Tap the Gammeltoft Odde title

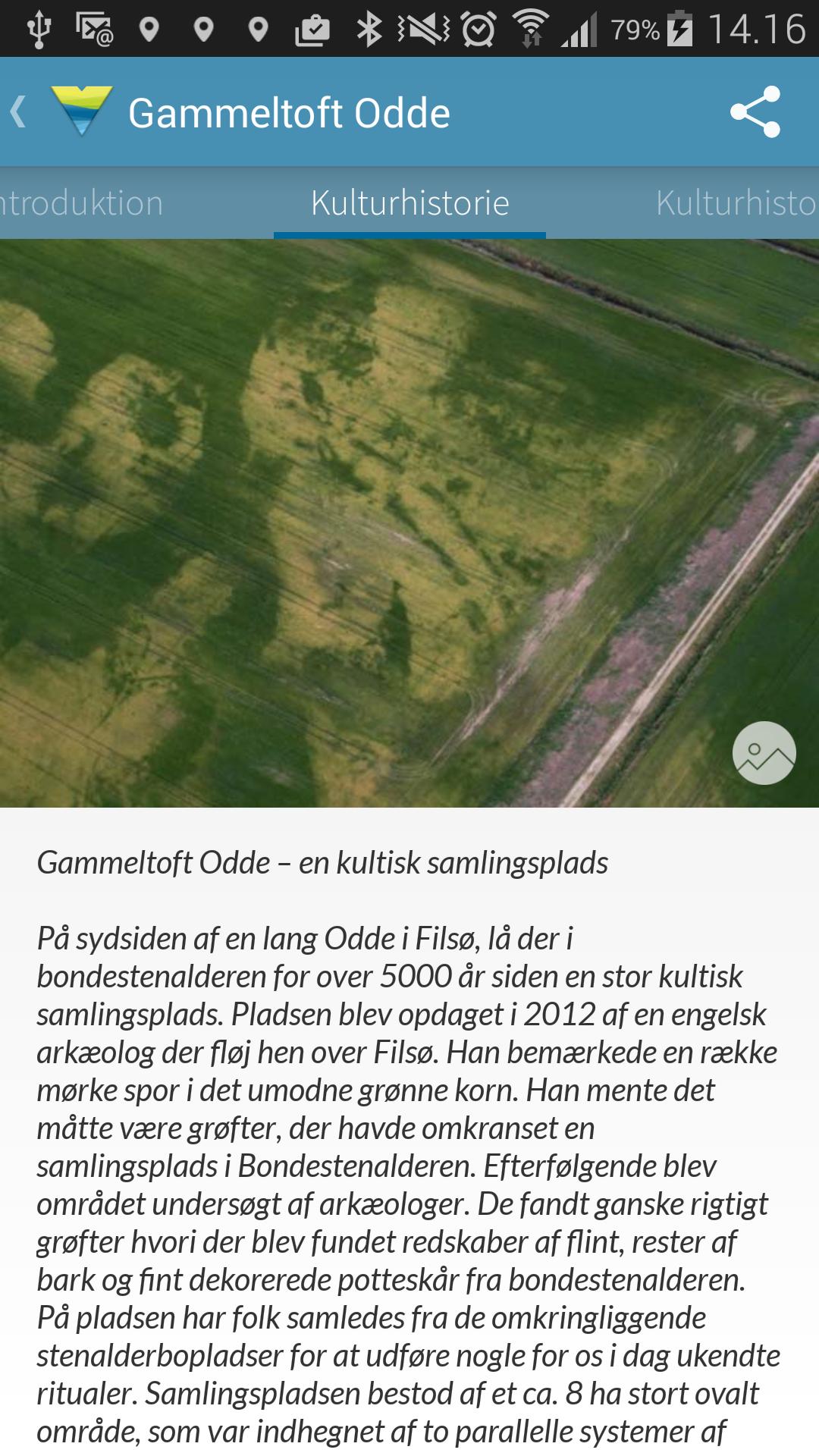tap(289, 111)
